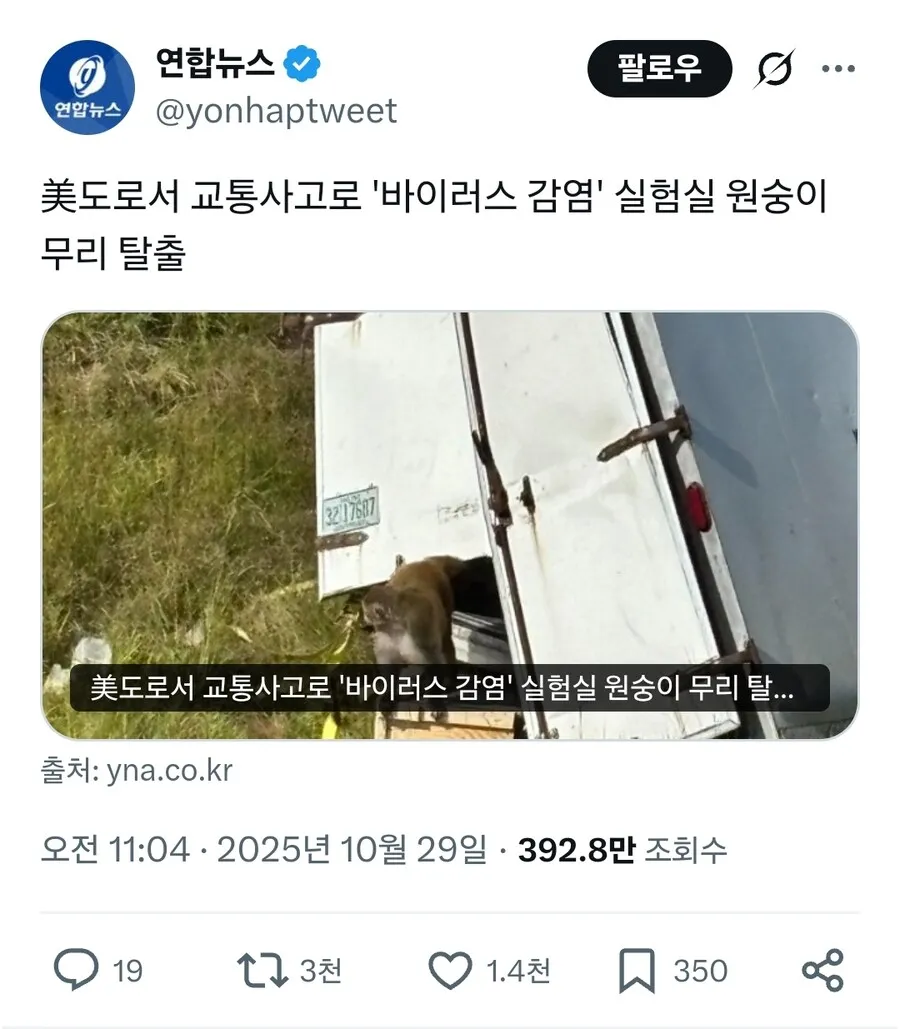Repost this tweet with 3천 reposts
Viewport: 900px width, 1029px height.
pos(262,970)
